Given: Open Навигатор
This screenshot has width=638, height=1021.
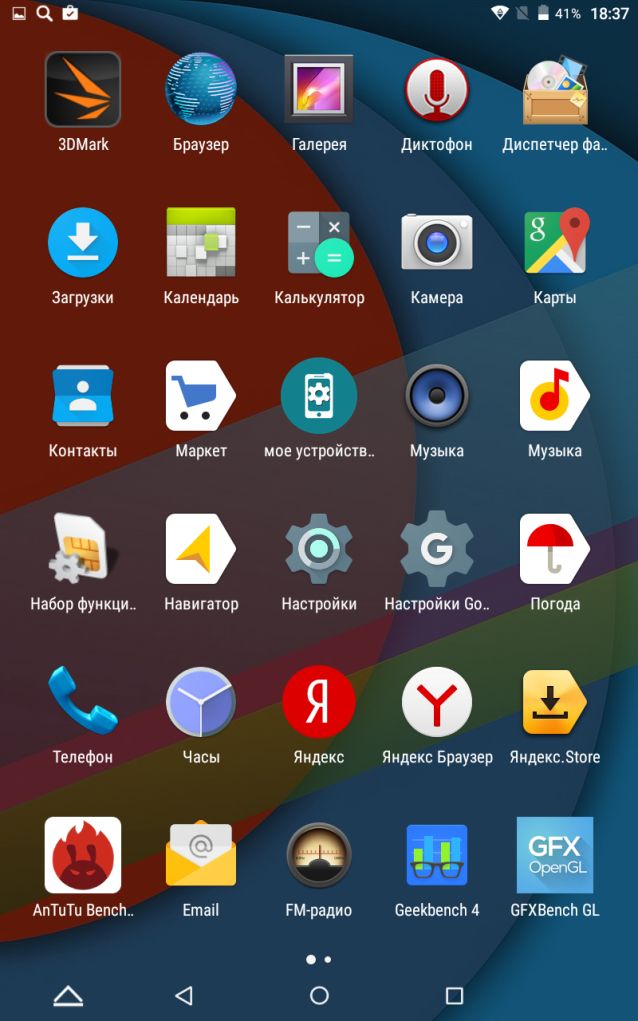Looking at the screenshot, I should coord(201,549).
